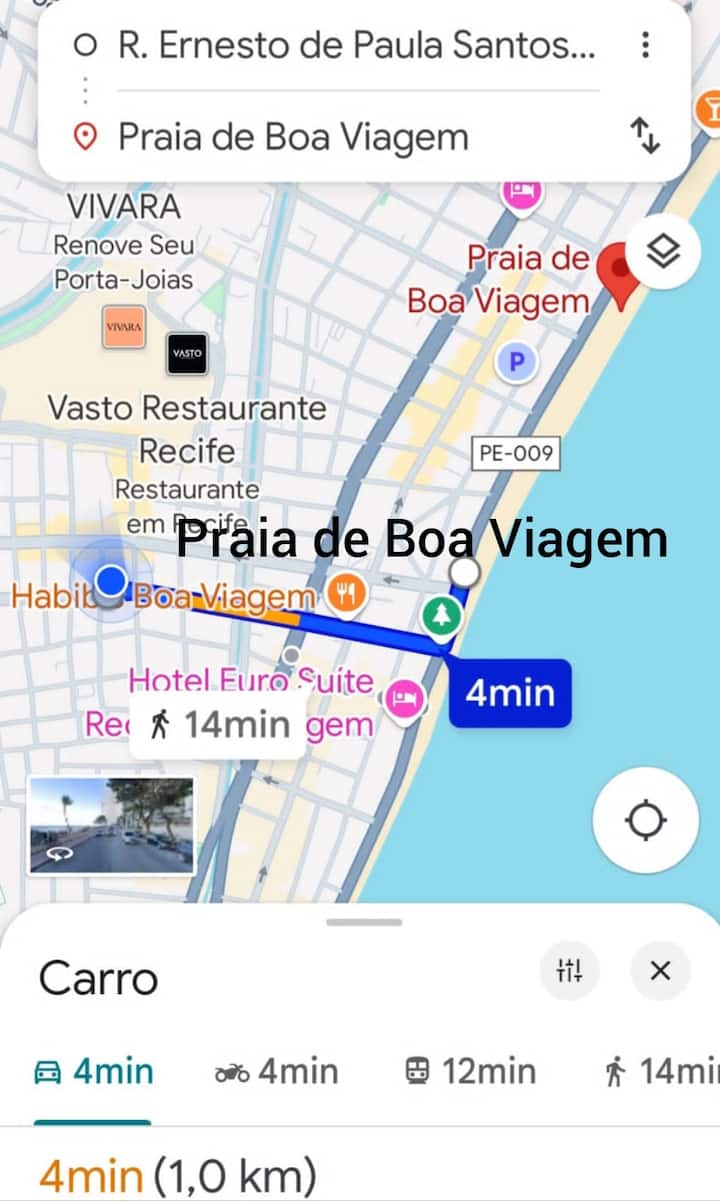Switch to the walking travel mode tab

662,1072
